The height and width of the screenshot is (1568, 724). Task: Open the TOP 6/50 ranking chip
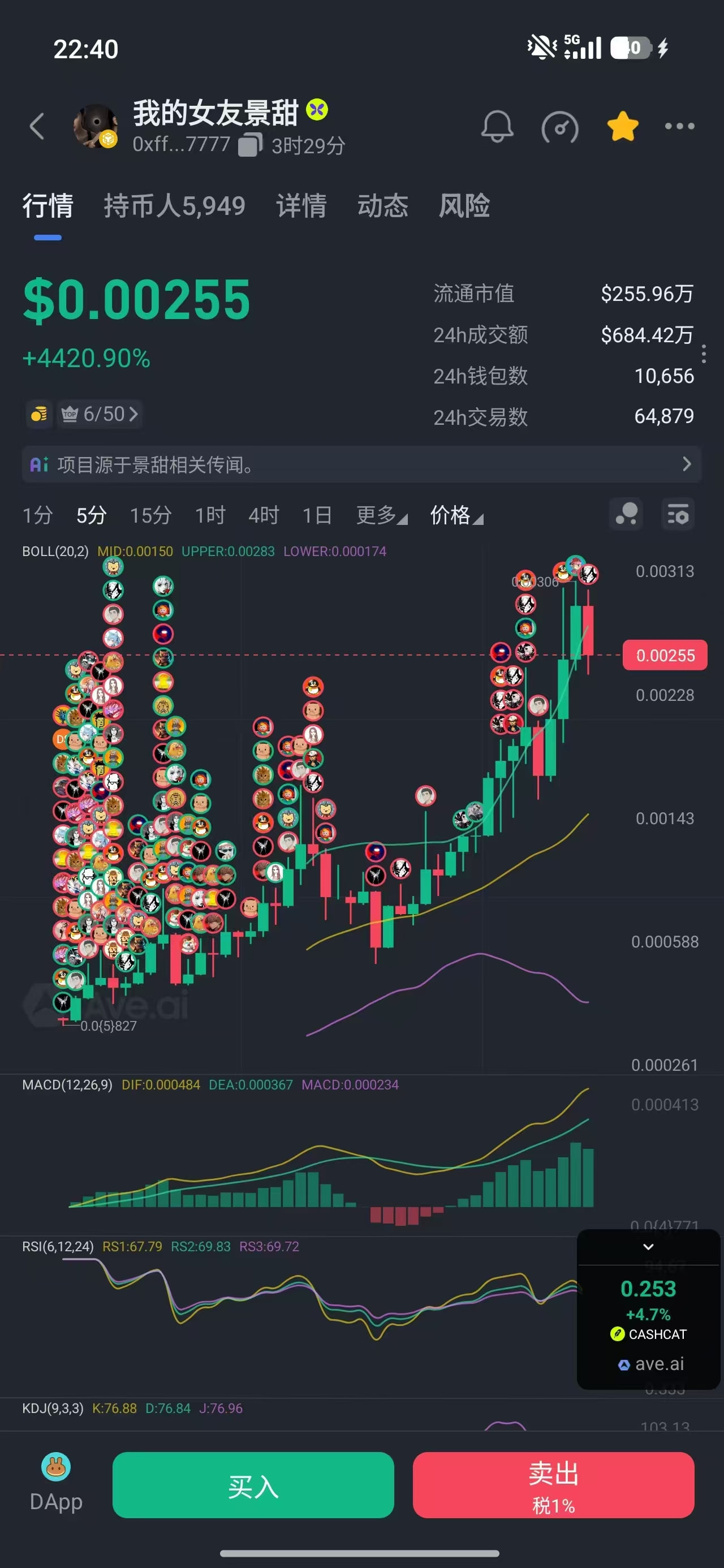(x=100, y=414)
